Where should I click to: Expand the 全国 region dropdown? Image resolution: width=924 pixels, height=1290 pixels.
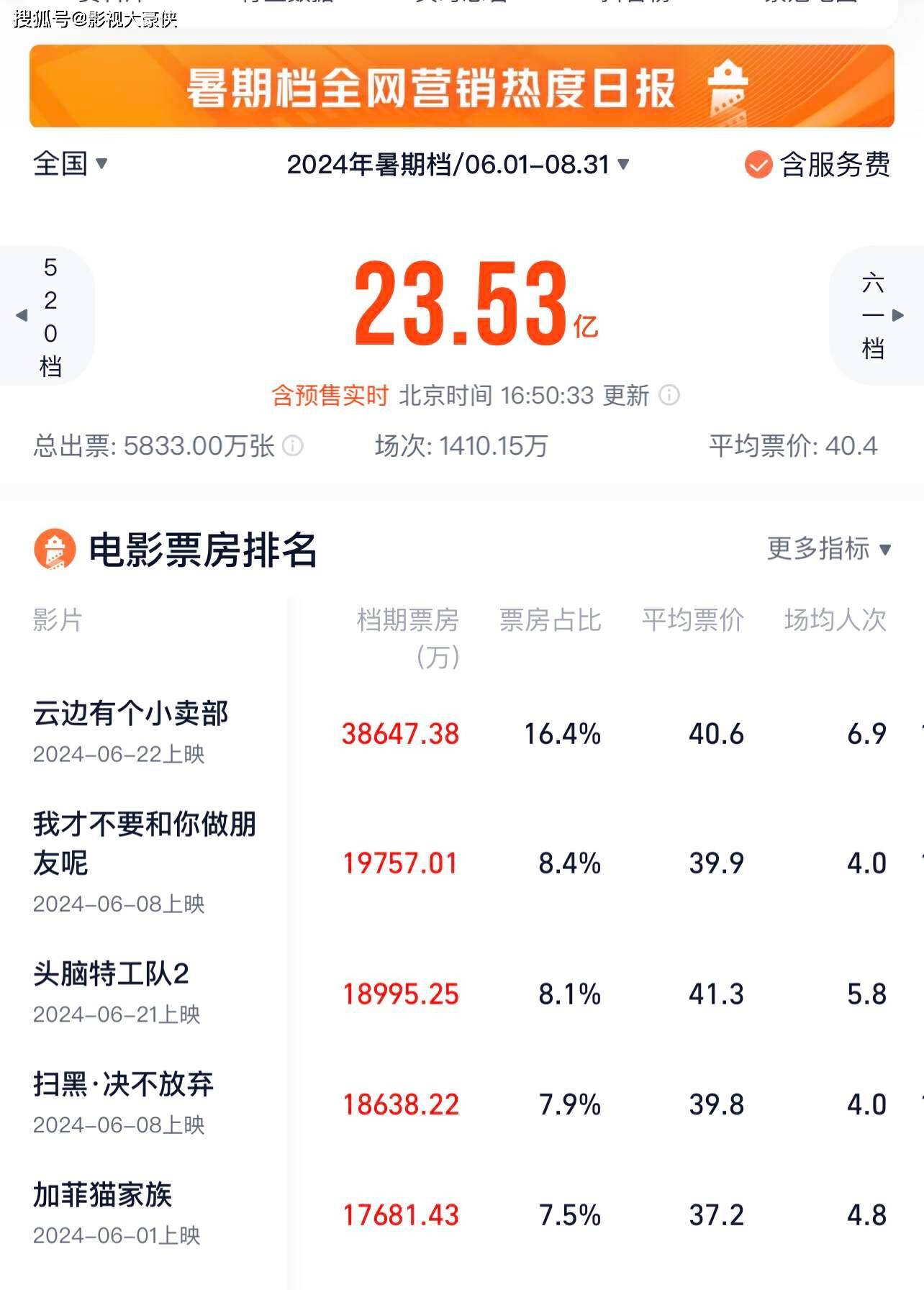[70, 164]
